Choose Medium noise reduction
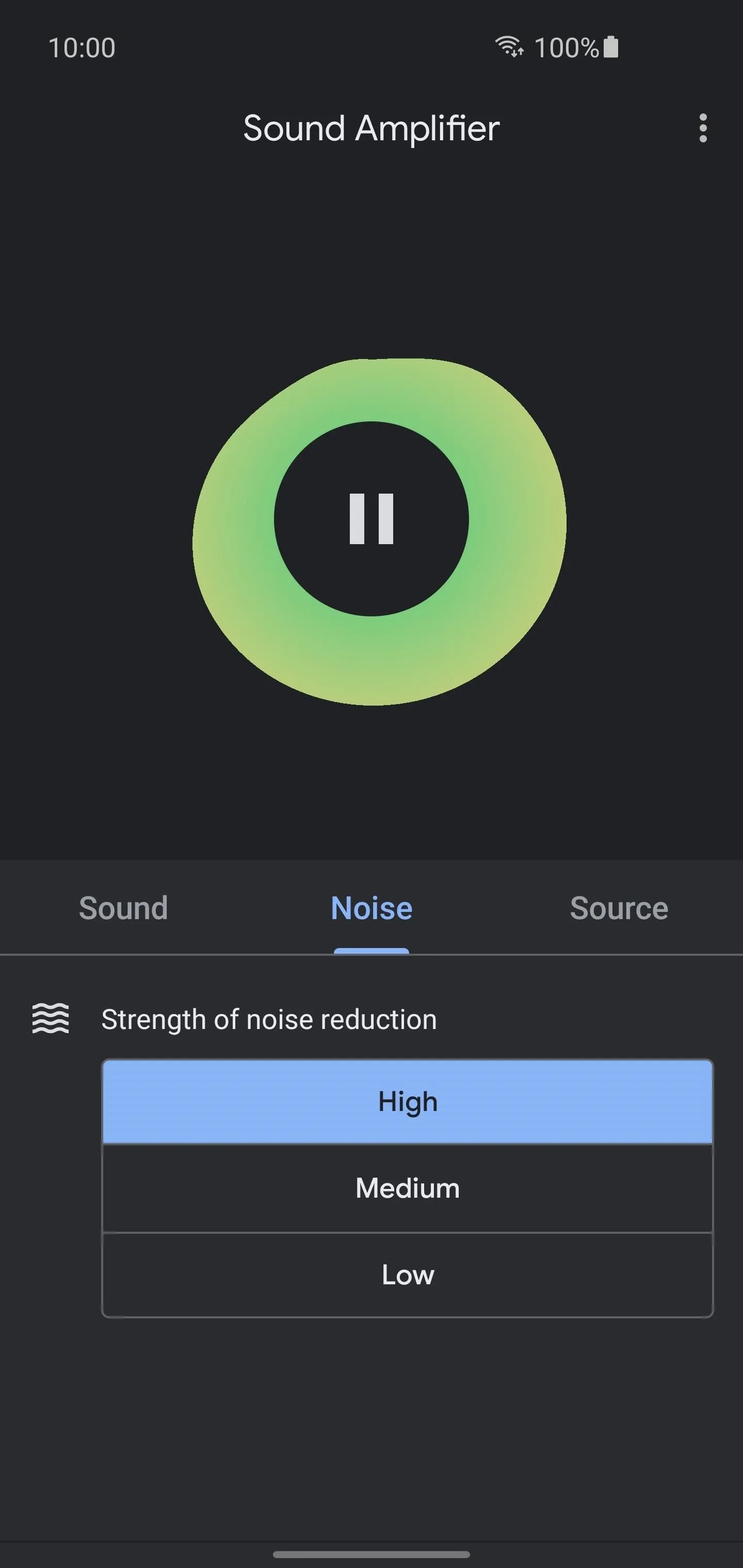 tap(408, 1188)
